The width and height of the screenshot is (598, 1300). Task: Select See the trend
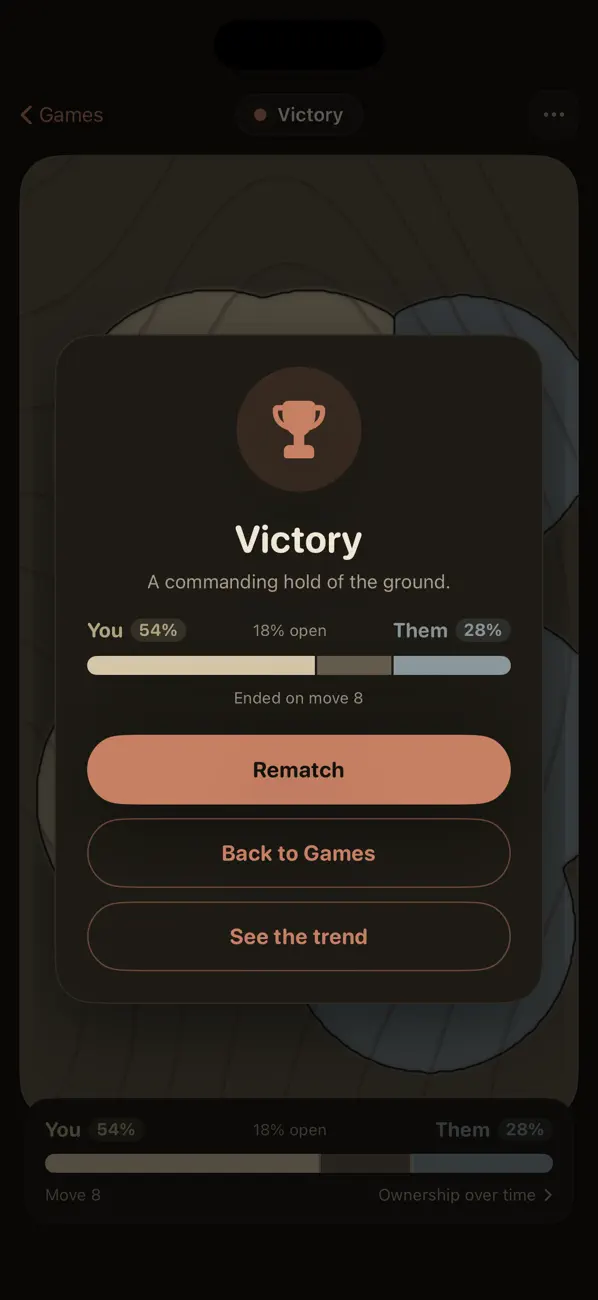pyautogui.click(x=299, y=936)
